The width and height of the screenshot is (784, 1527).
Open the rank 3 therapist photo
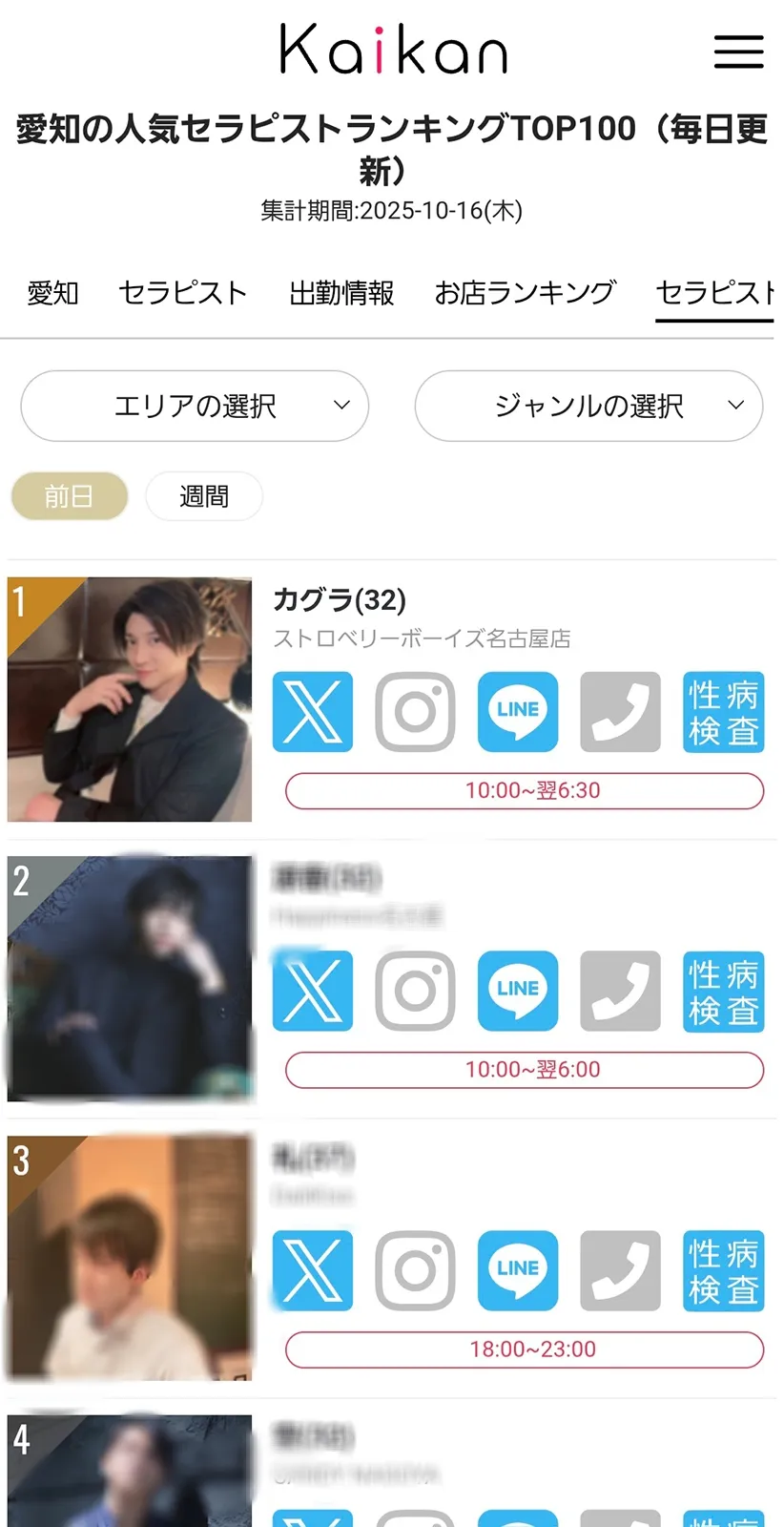130,1258
